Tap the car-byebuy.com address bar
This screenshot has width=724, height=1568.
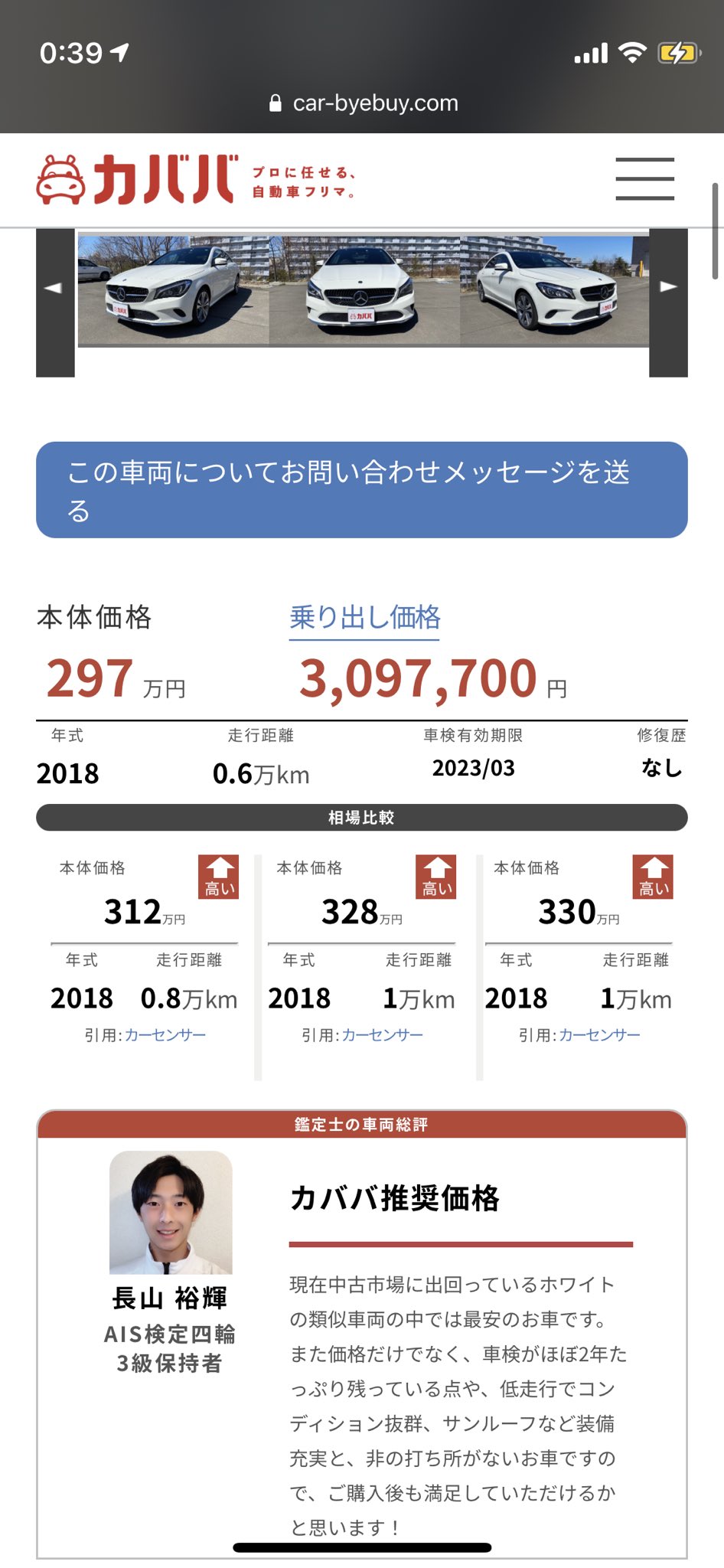click(x=364, y=103)
